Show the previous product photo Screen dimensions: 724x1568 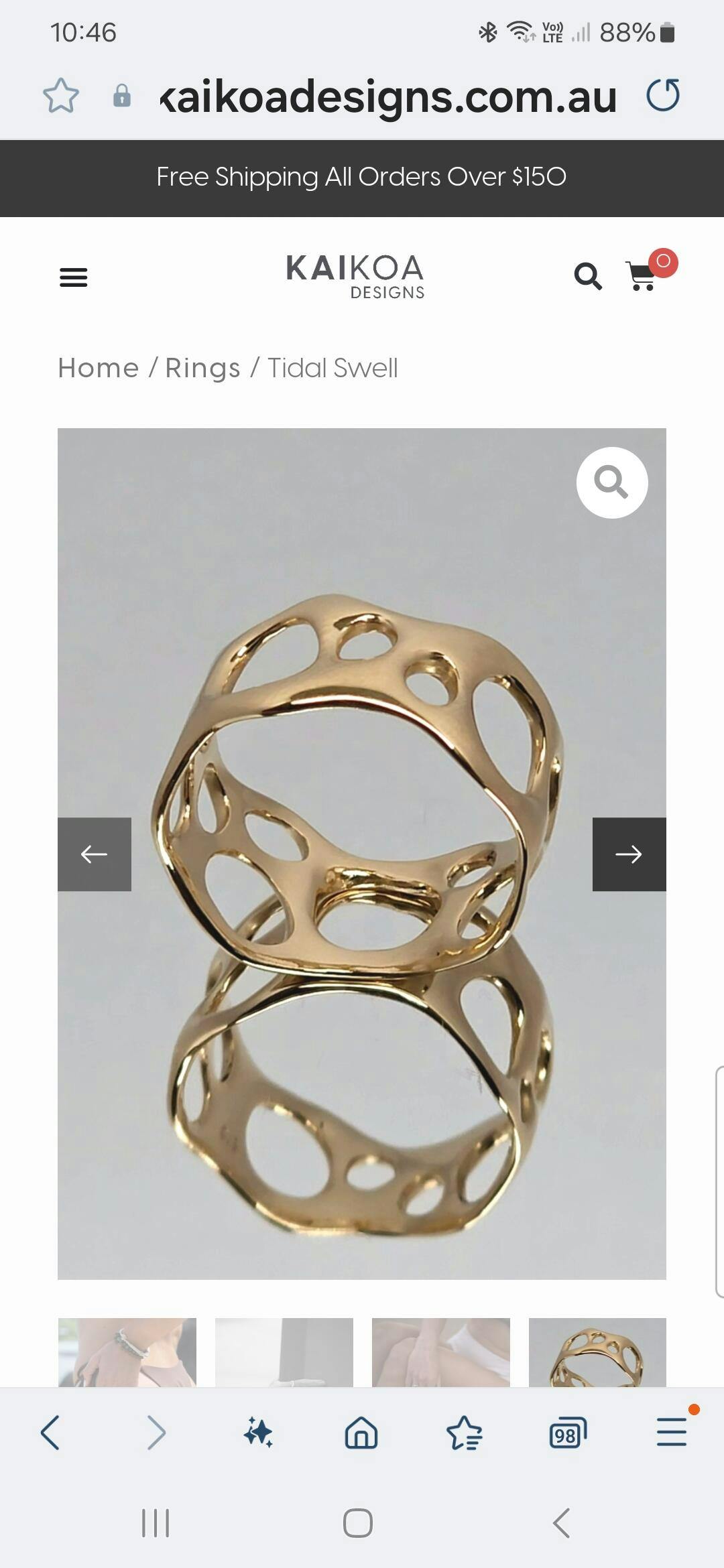click(95, 854)
